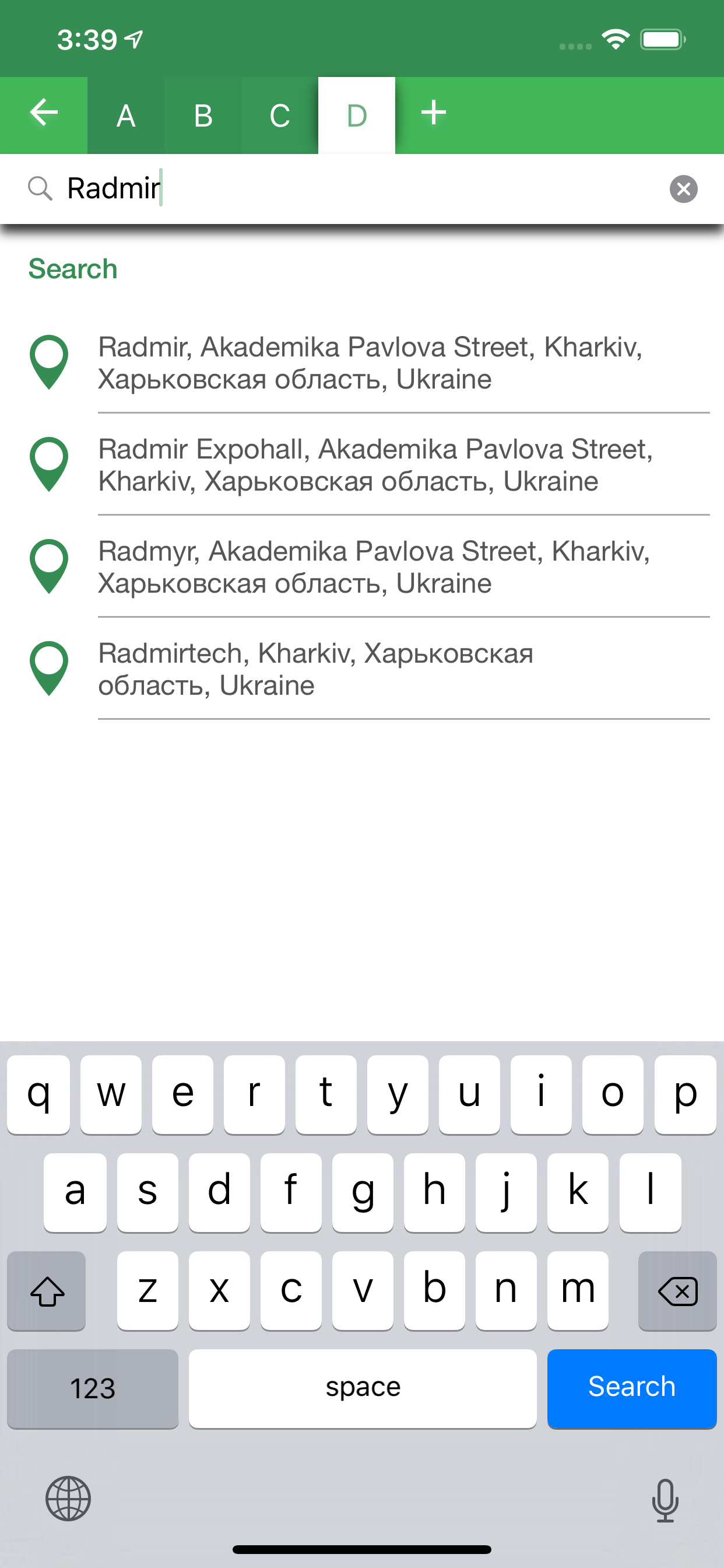724x1568 pixels.
Task: Hit the blue Search key on keyboard
Action: pyautogui.click(x=631, y=1387)
